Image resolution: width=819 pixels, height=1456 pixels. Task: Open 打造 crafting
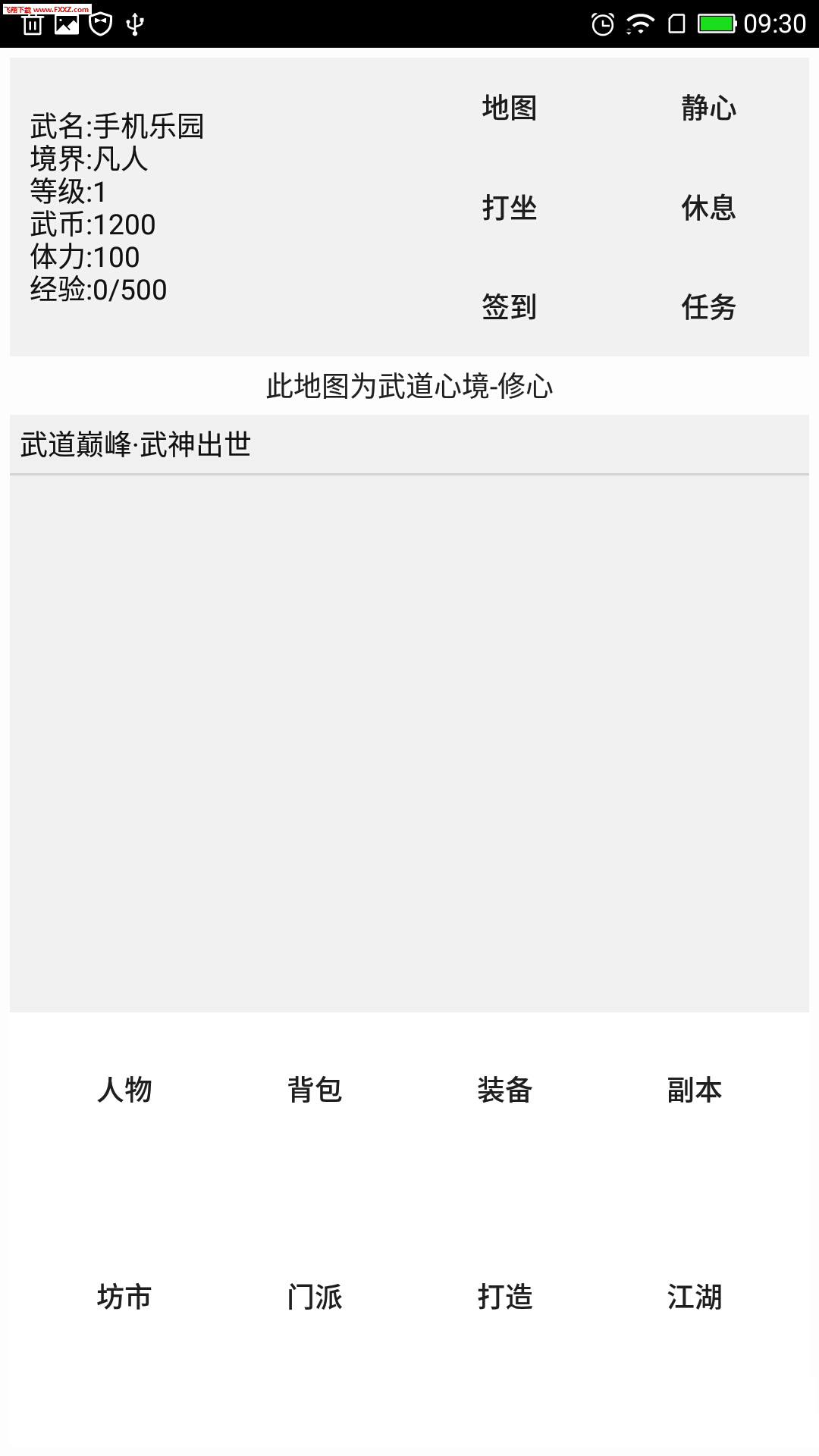pos(505,1297)
